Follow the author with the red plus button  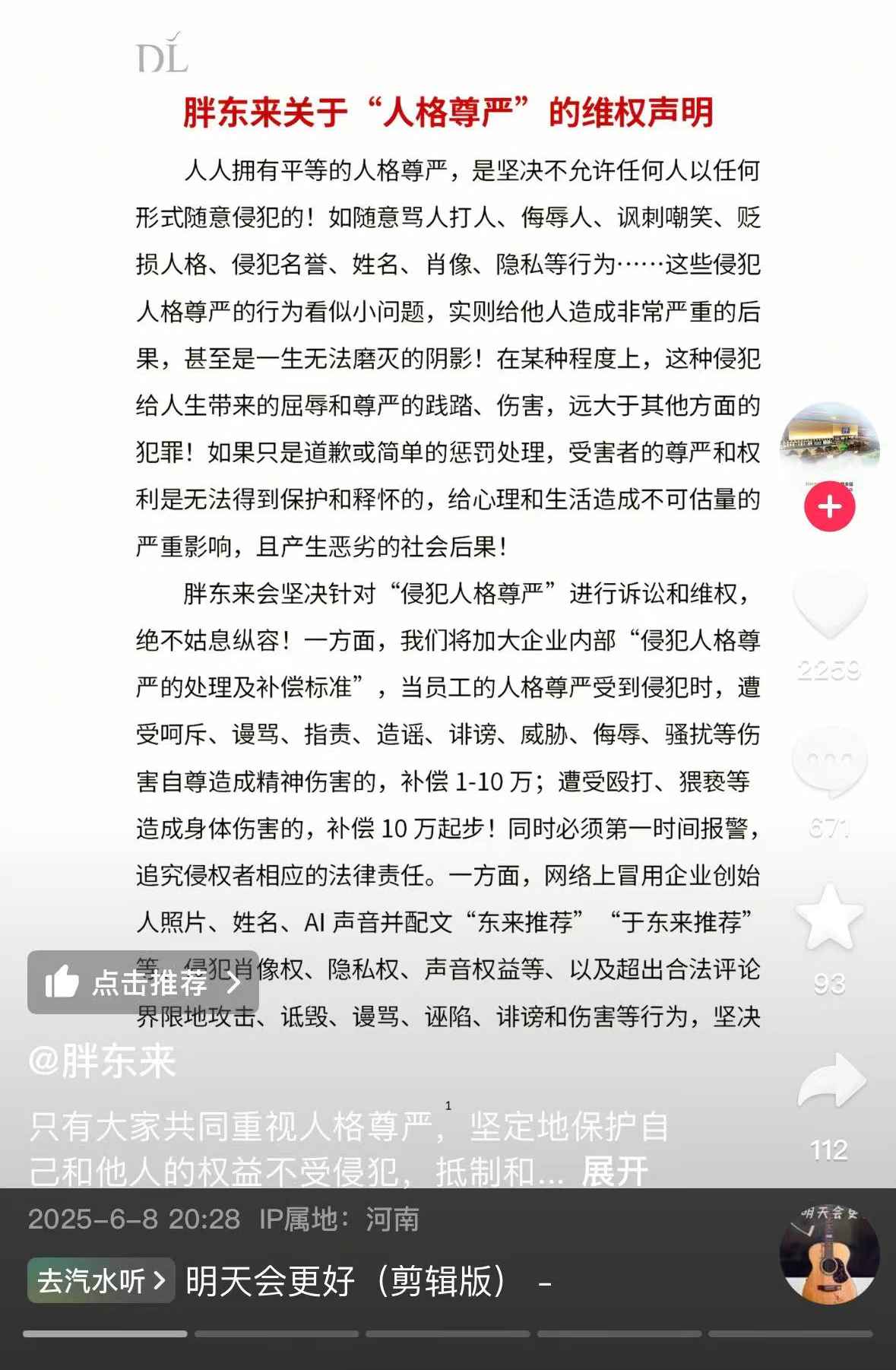pyautogui.click(x=829, y=506)
